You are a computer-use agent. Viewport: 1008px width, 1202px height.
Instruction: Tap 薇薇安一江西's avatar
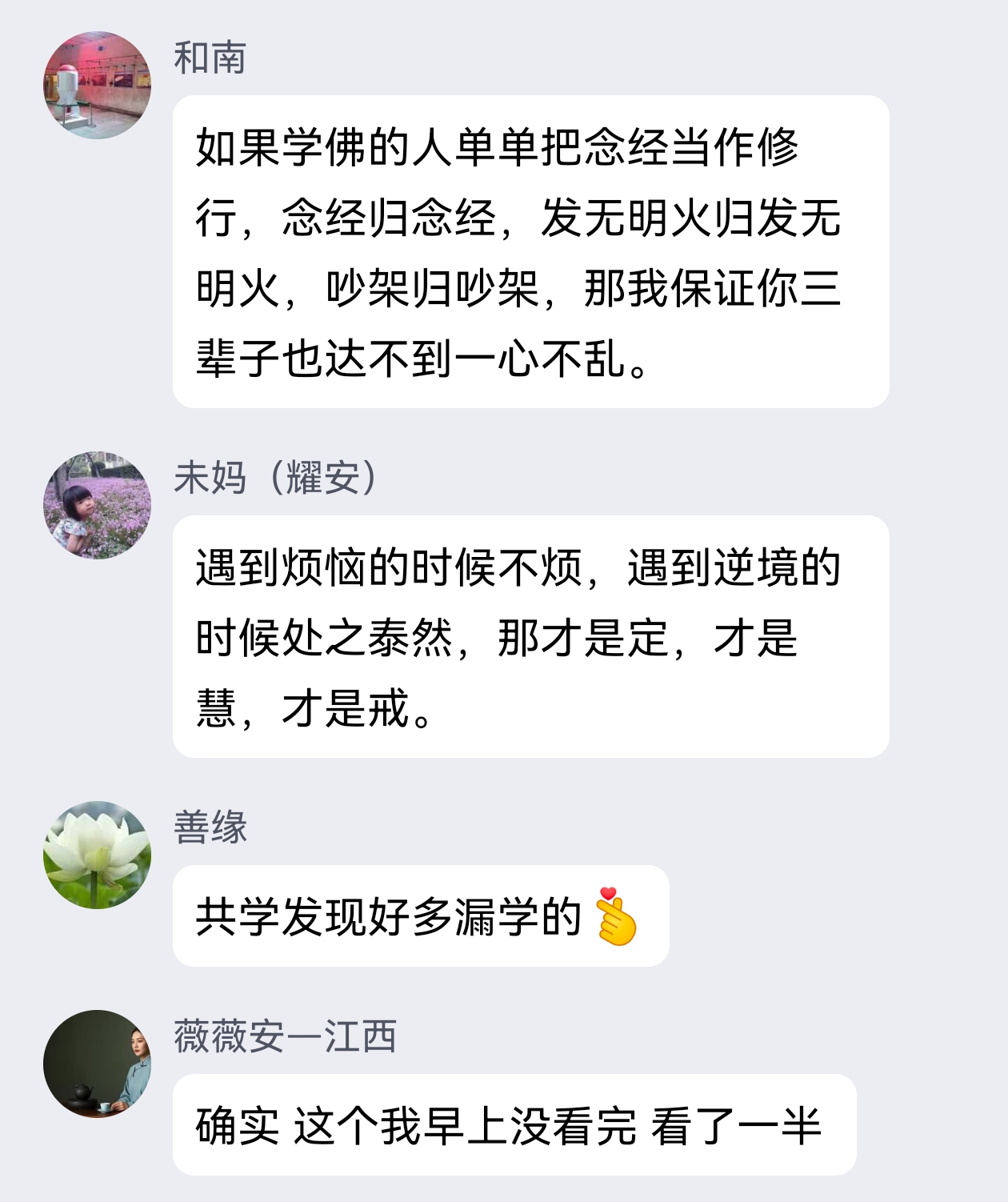coord(97,1064)
